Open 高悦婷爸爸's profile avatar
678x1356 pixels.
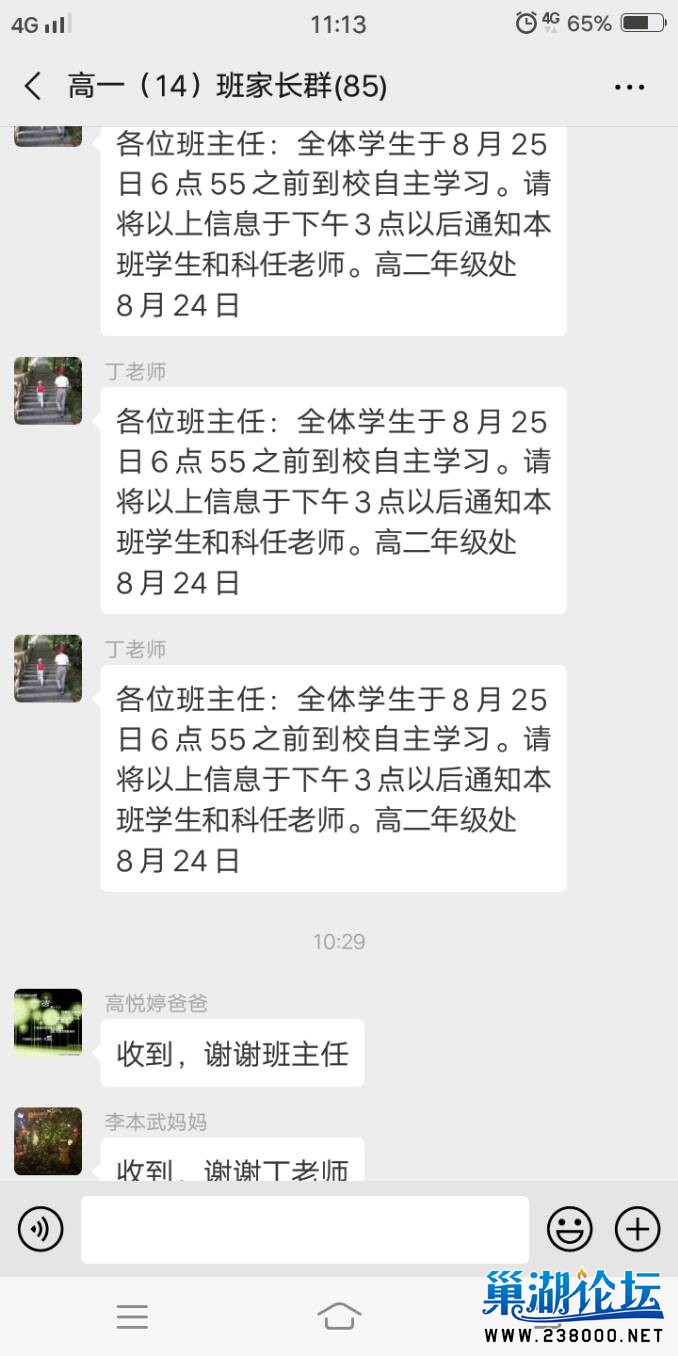pos(48,1022)
